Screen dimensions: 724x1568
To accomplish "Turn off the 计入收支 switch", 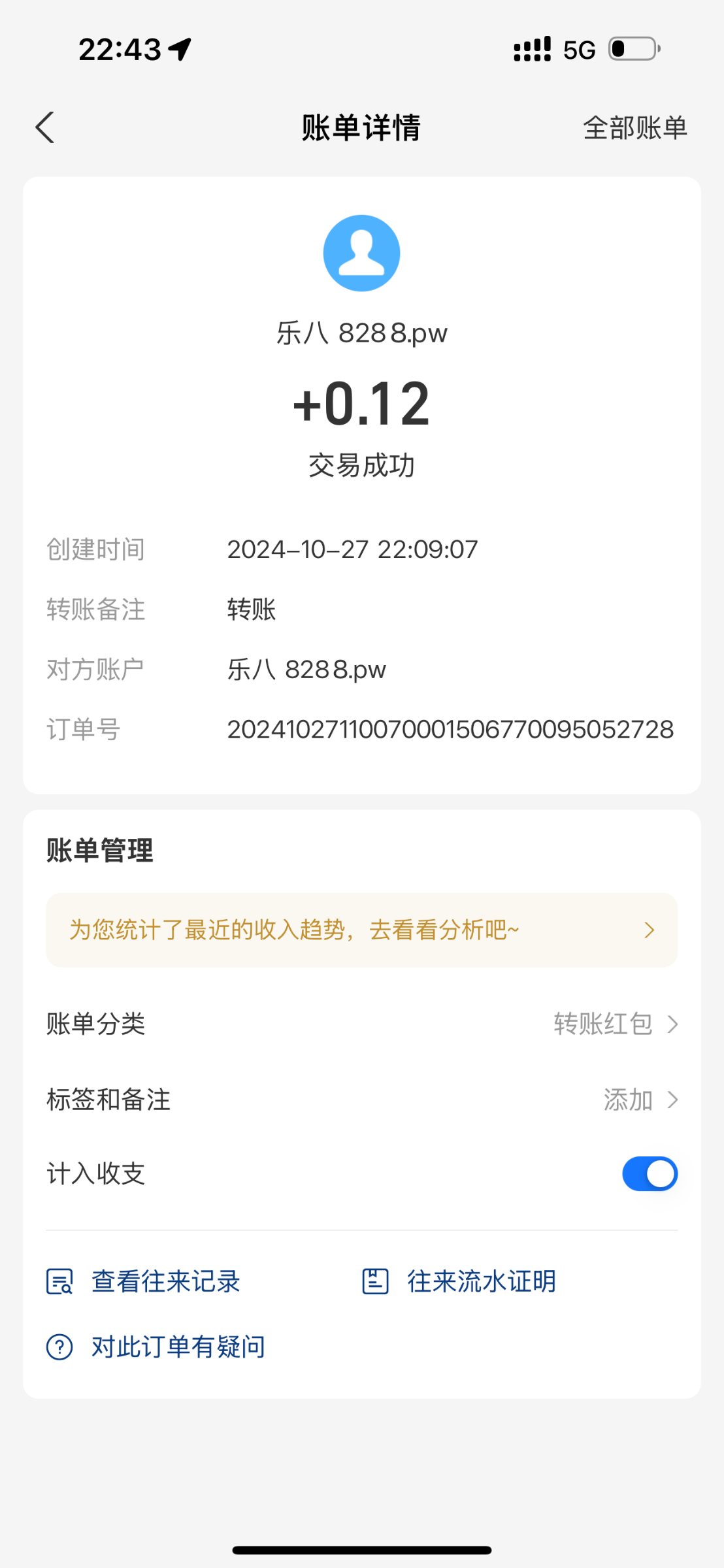I will [x=650, y=1174].
